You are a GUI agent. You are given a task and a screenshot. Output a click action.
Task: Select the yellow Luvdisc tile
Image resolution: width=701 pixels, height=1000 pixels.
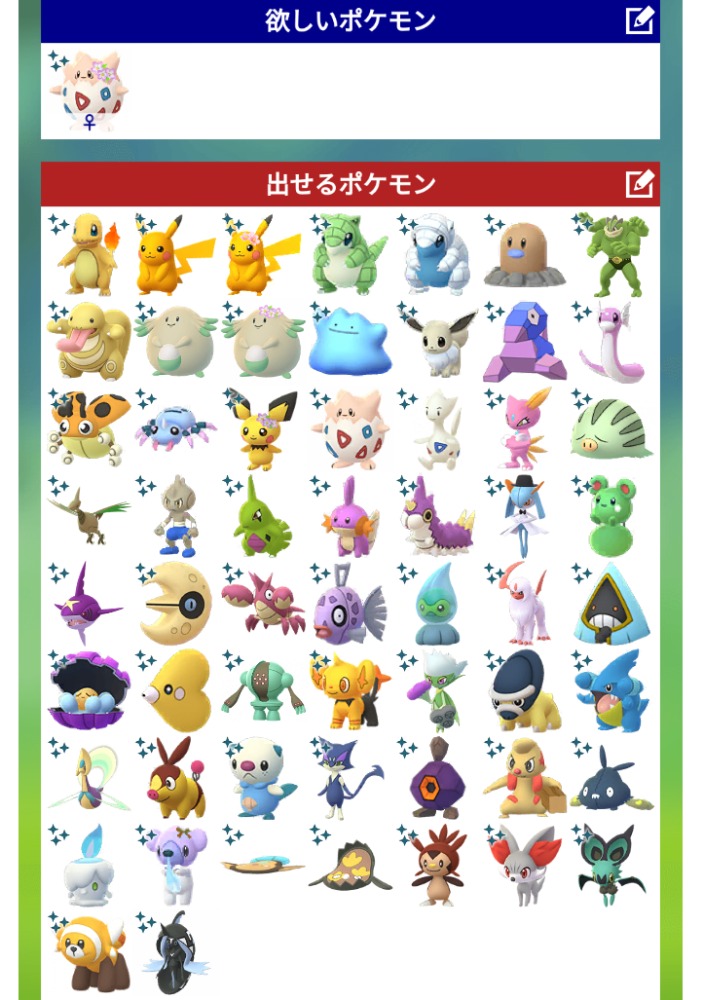pos(175,690)
